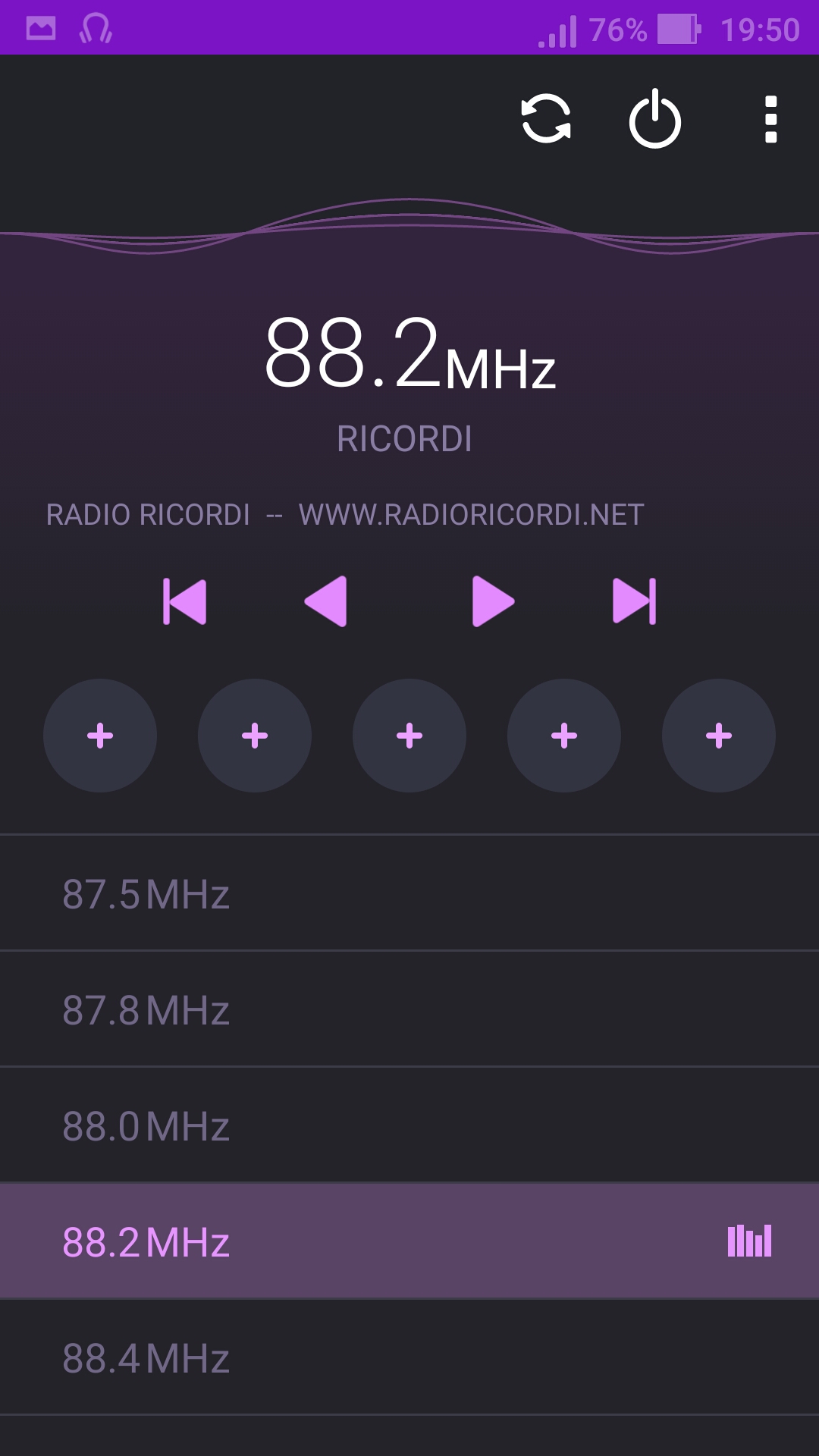Skip to the previous station
The height and width of the screenshot is (1456, 819).
(x=184, y=601)
